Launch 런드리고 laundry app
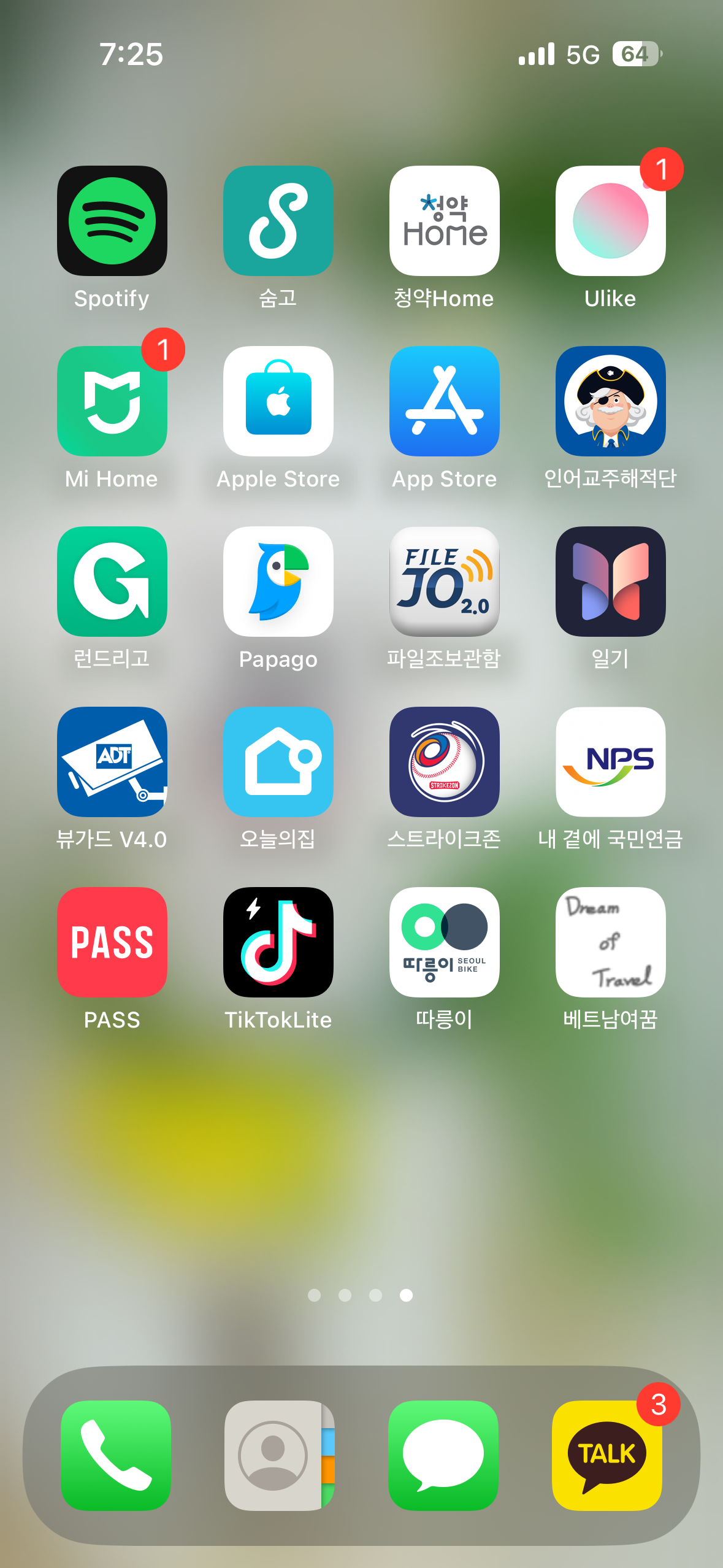723x1568 pixels. 112,582
